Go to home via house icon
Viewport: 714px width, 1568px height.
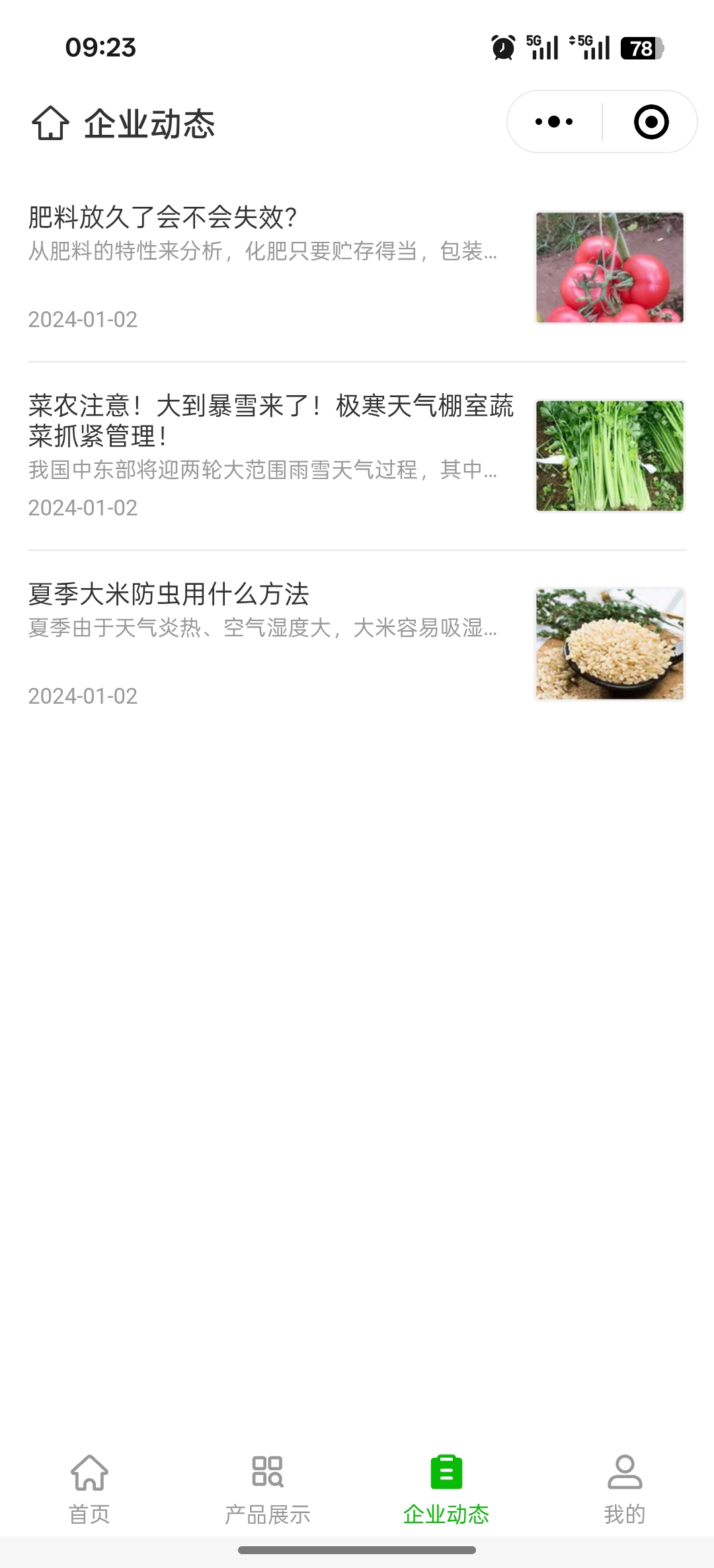coord(50,123)
